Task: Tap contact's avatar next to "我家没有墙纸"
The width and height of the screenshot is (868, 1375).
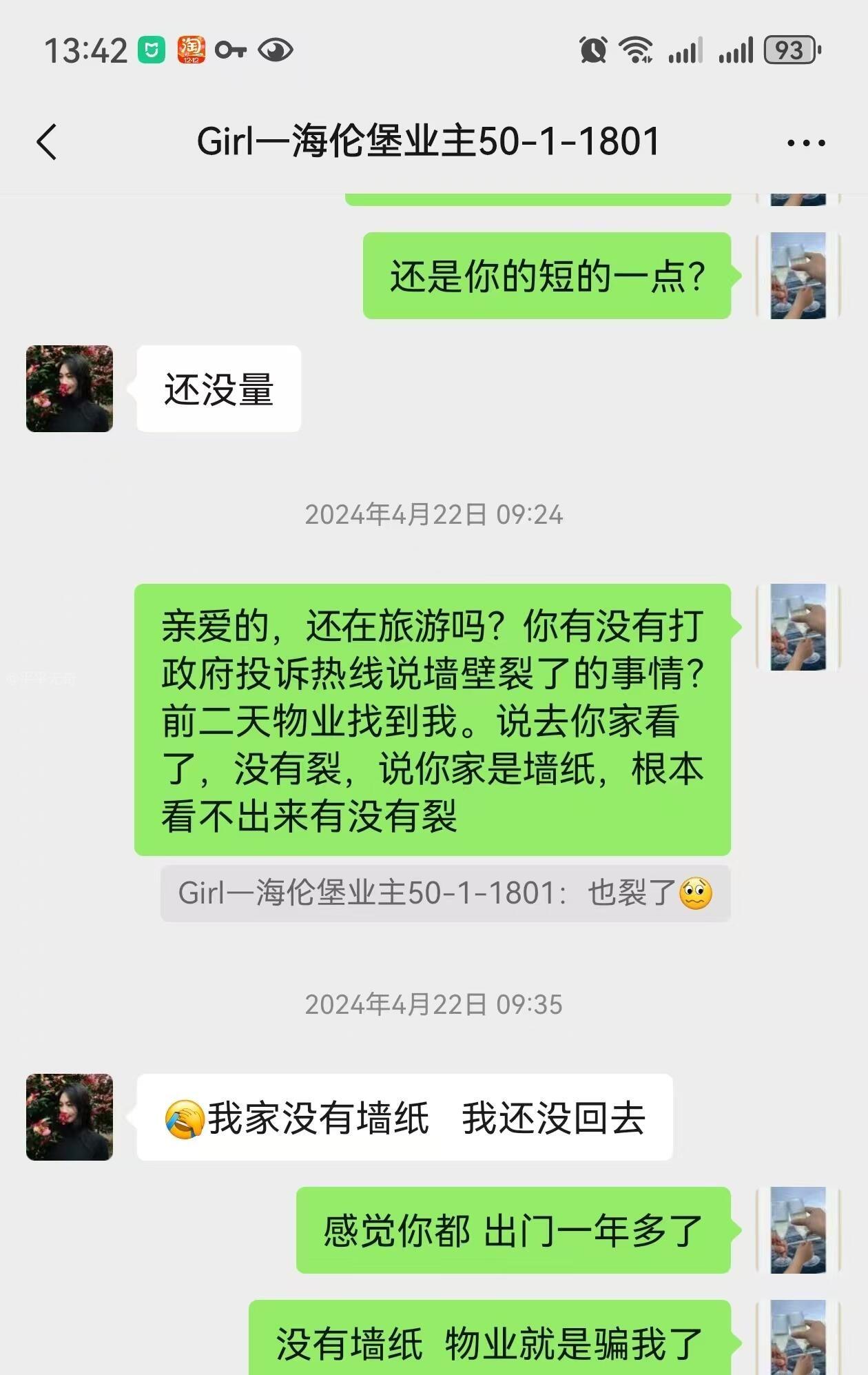Action: click(70, 1117)
